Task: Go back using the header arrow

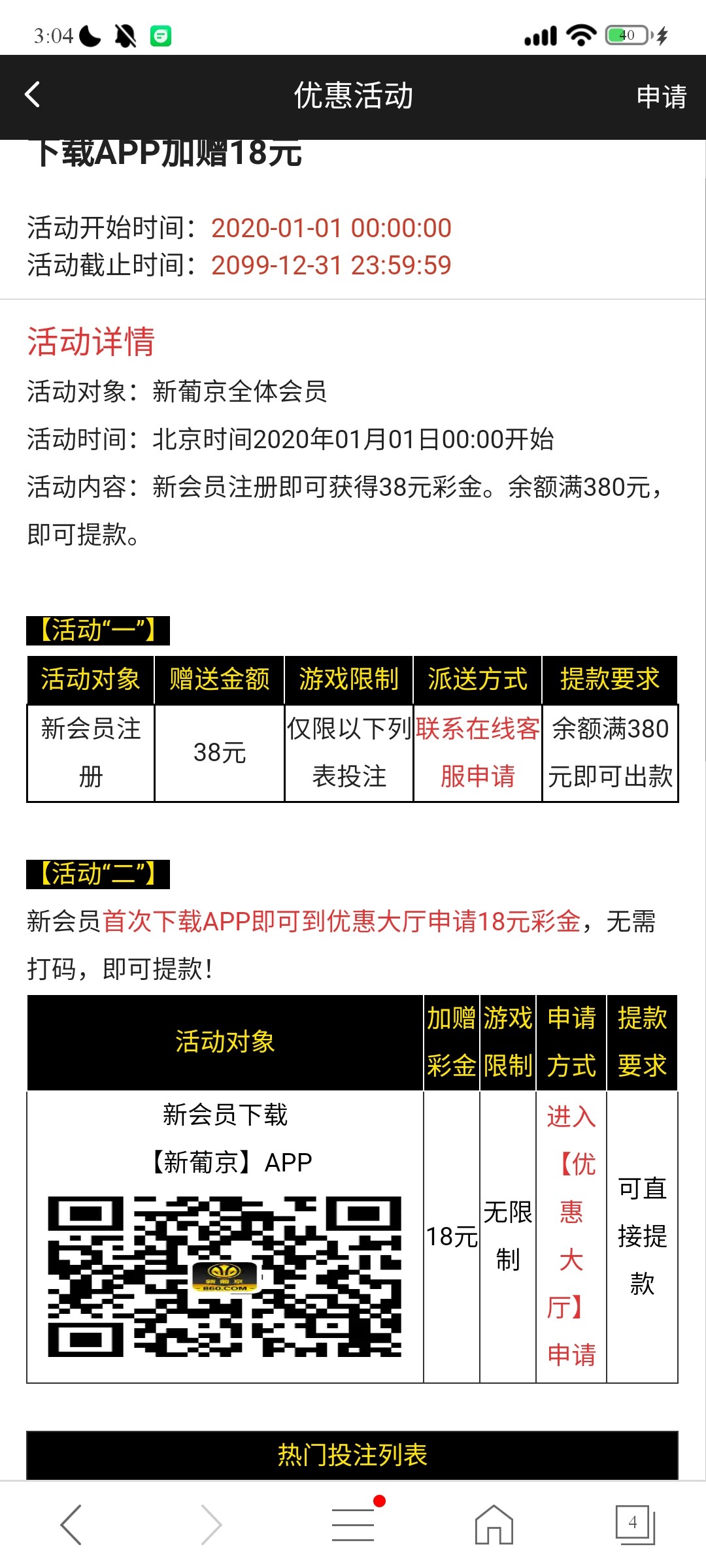Action: (33, 95)
